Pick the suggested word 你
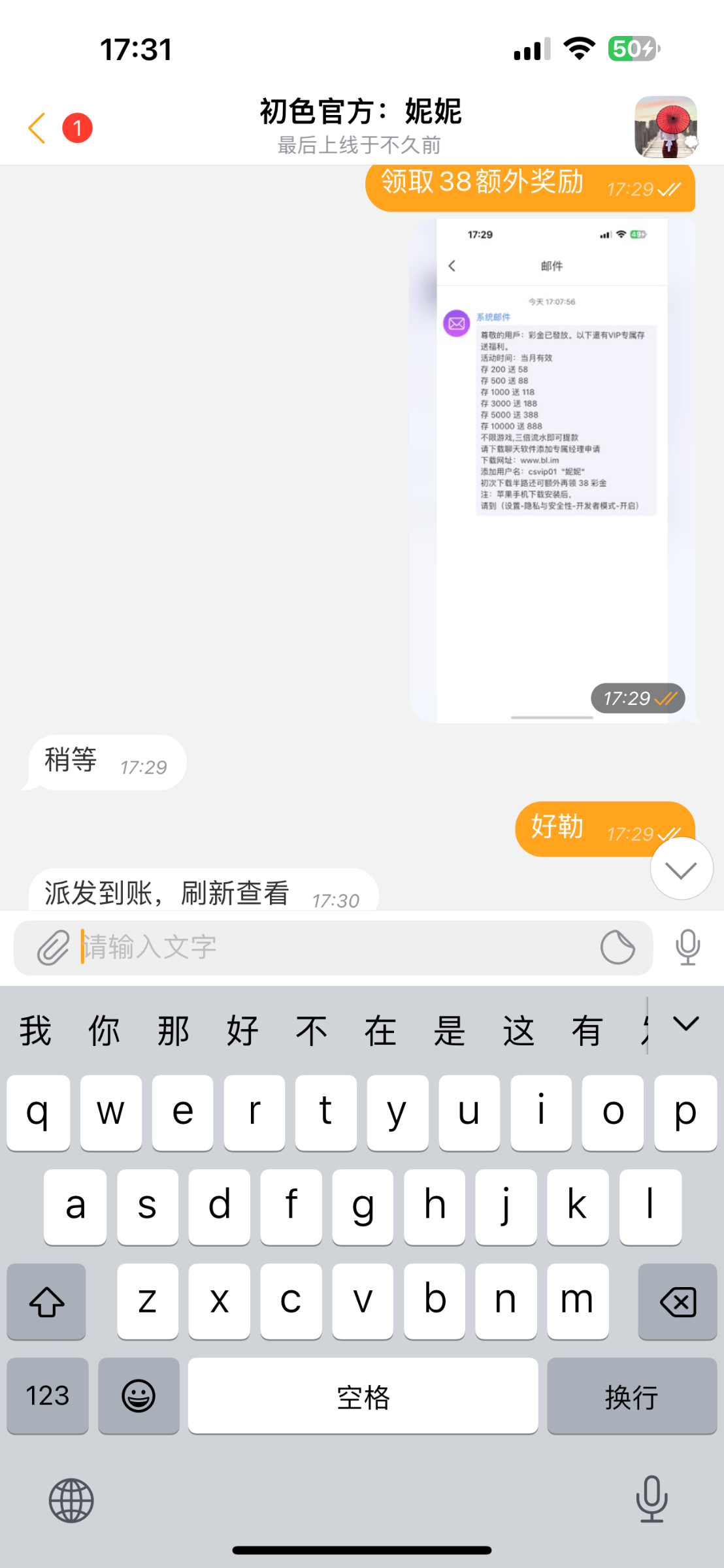Image resolution: width=724 pixels, height=1568 pixels. pyautogui.click(x=104, y=1031)
